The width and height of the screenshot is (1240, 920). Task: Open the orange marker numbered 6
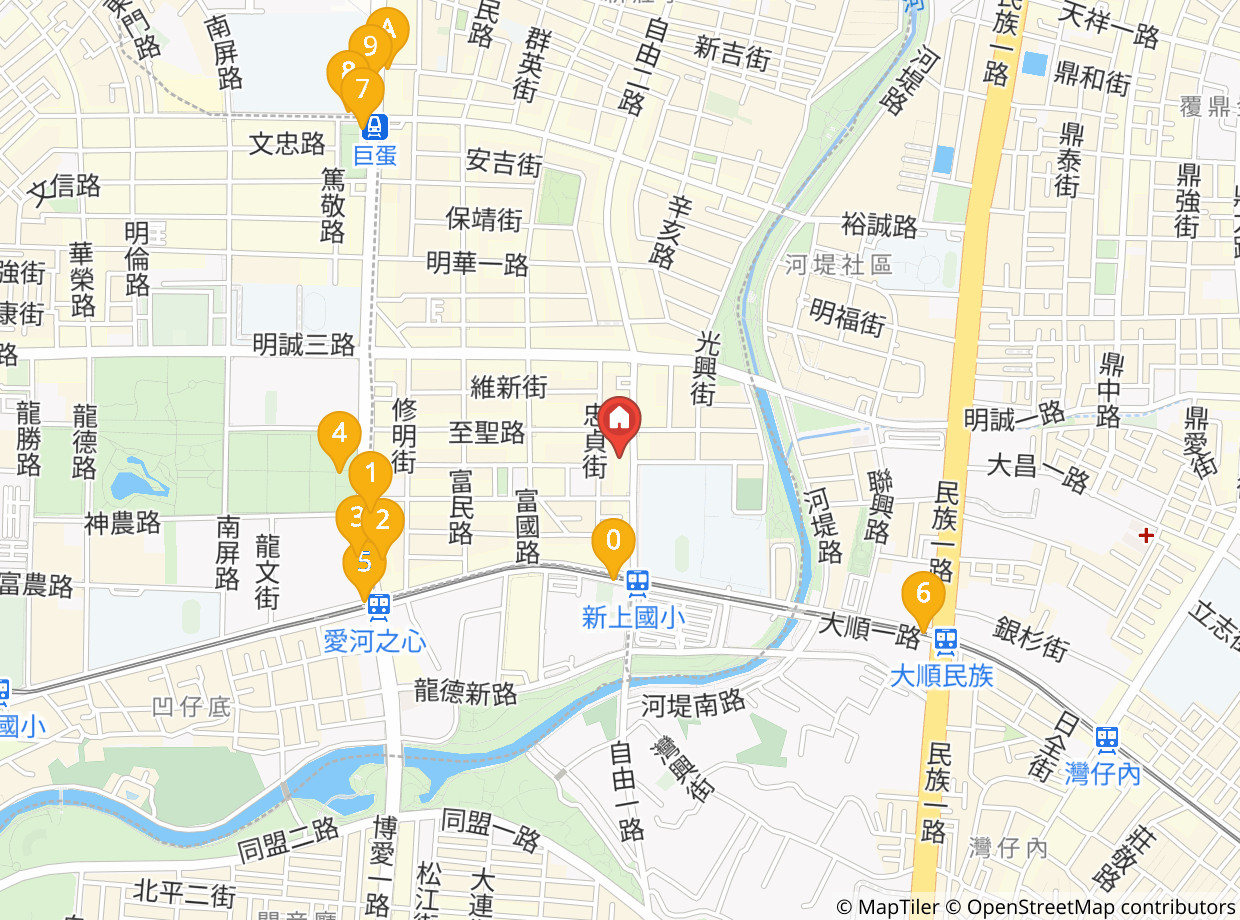(923, 593)
